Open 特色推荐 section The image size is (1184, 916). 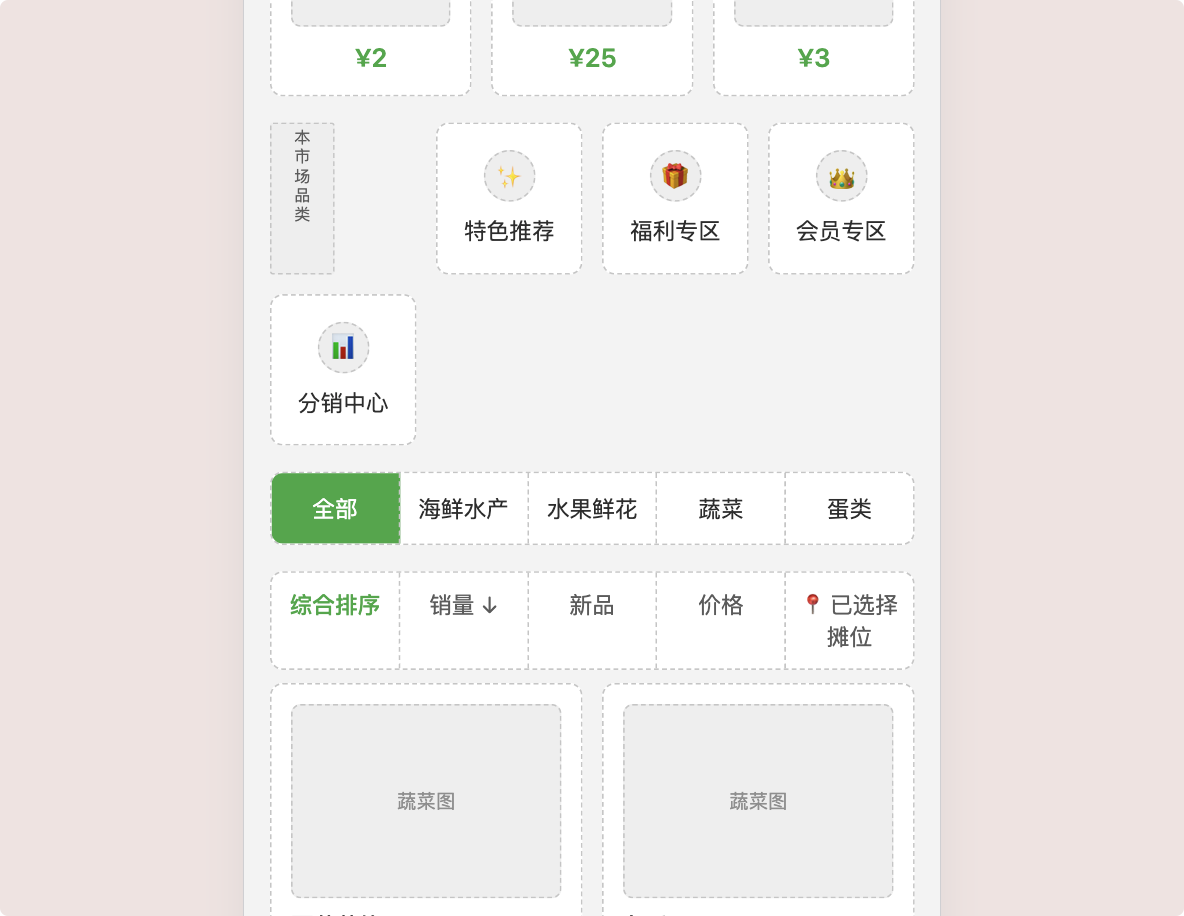pos(509,199)
